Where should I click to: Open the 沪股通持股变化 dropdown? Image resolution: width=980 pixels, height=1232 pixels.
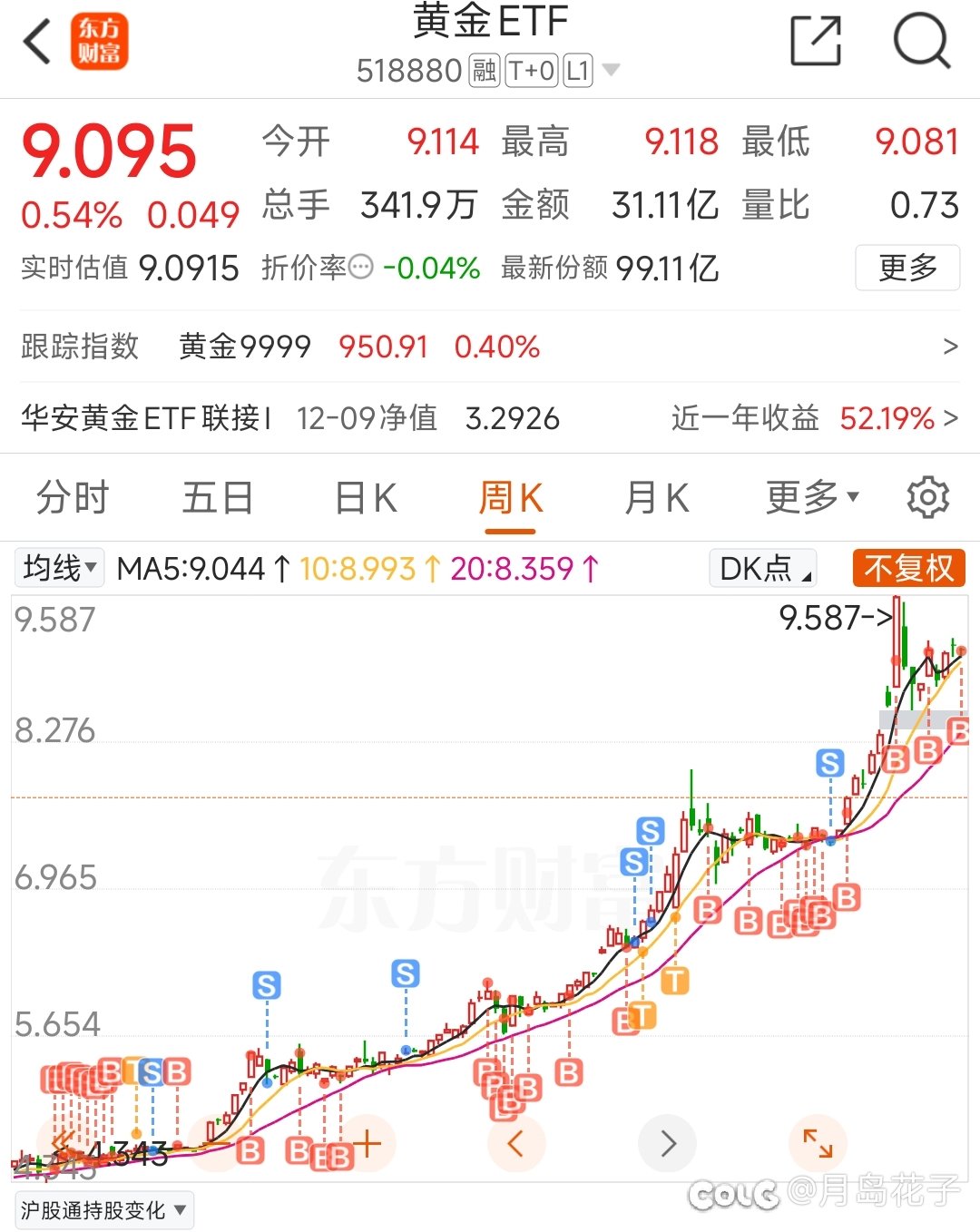point(103,1210)
